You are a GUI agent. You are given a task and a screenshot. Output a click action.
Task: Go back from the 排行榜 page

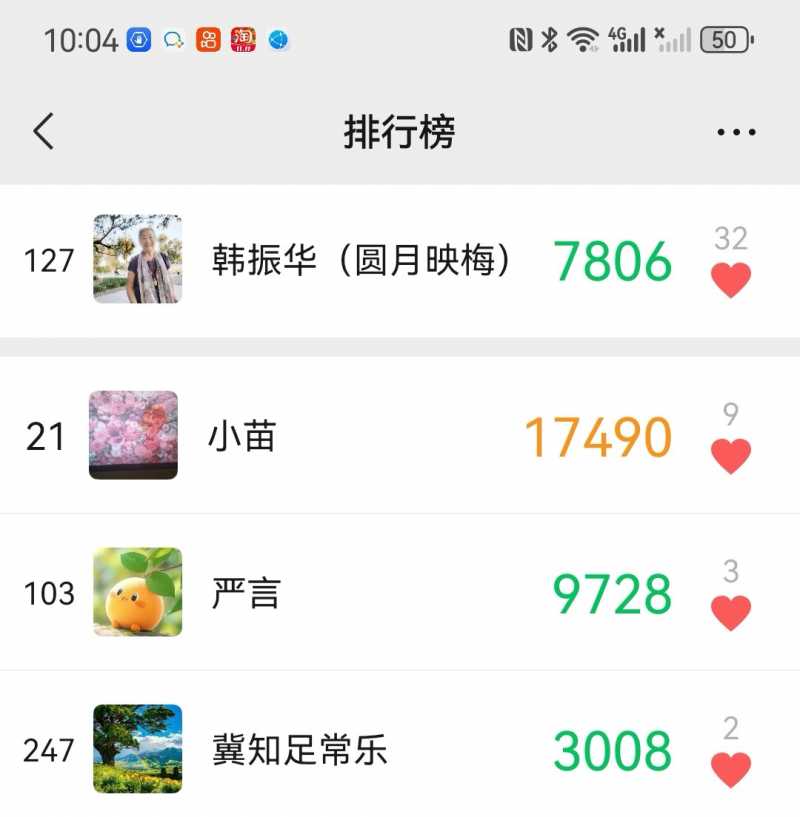[x=44, y=131]
